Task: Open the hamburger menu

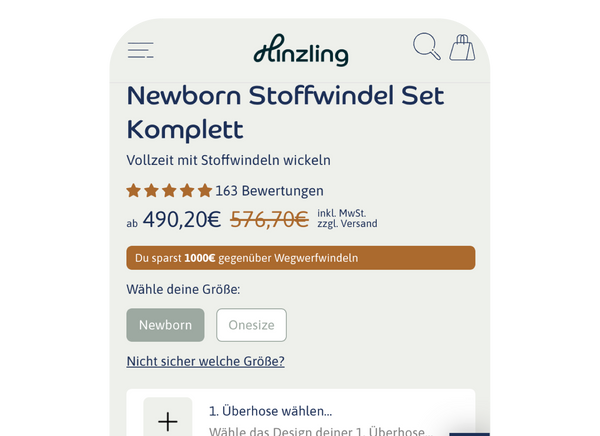Action: click(x=141, y=49)
